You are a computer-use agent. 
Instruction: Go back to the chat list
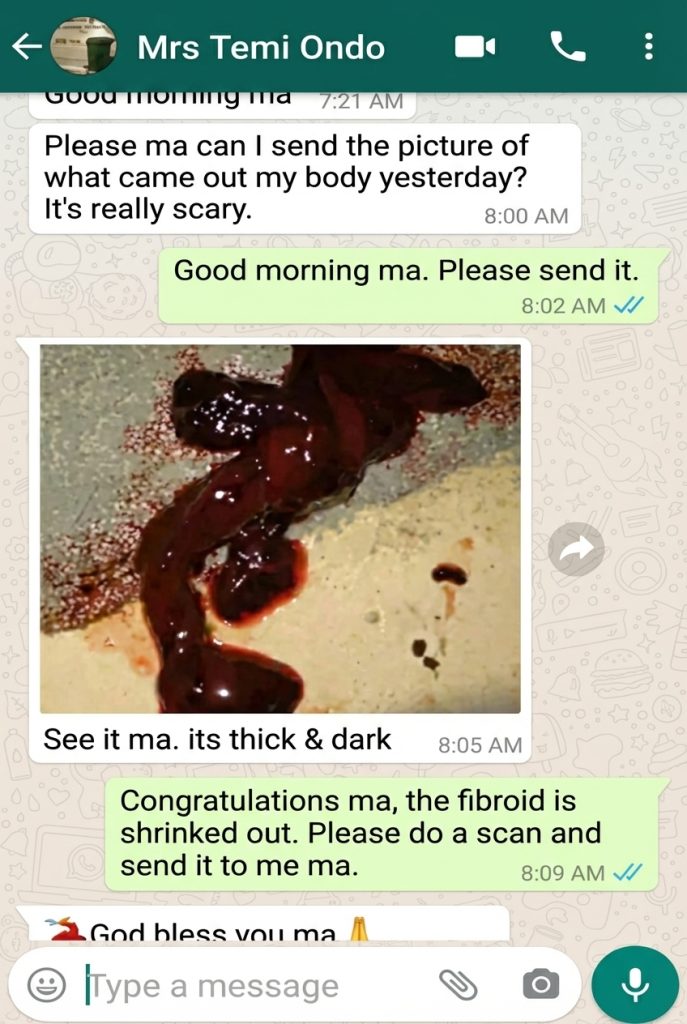tap(26, 47)
